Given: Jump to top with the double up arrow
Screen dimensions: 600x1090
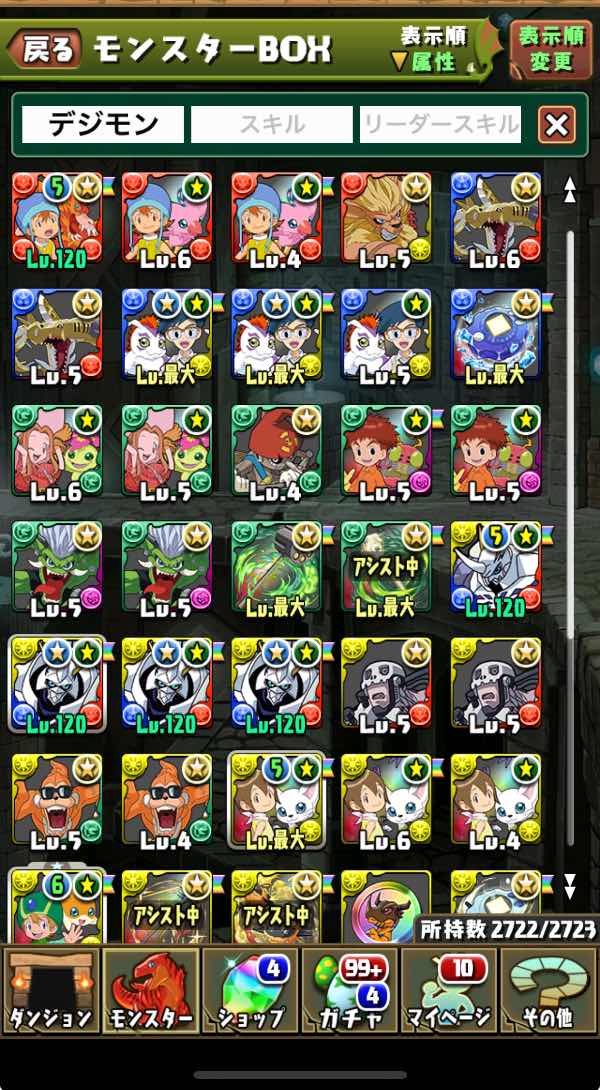Looking at the screenshot, I should (x=570, y=190).
